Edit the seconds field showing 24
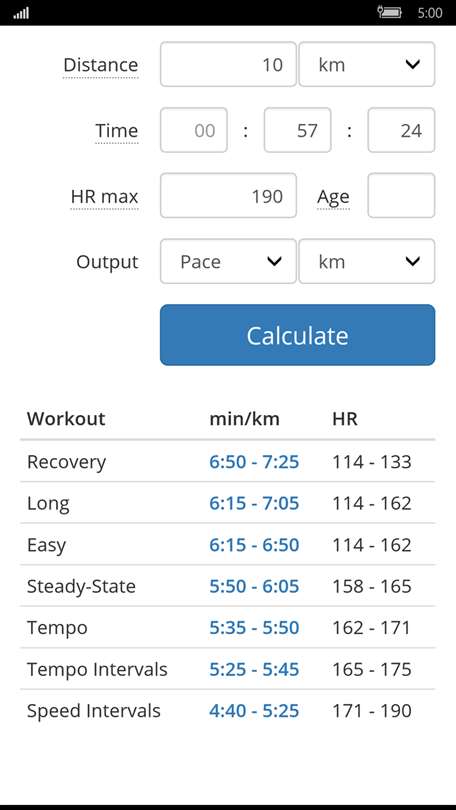 click(x=401, y=130)
